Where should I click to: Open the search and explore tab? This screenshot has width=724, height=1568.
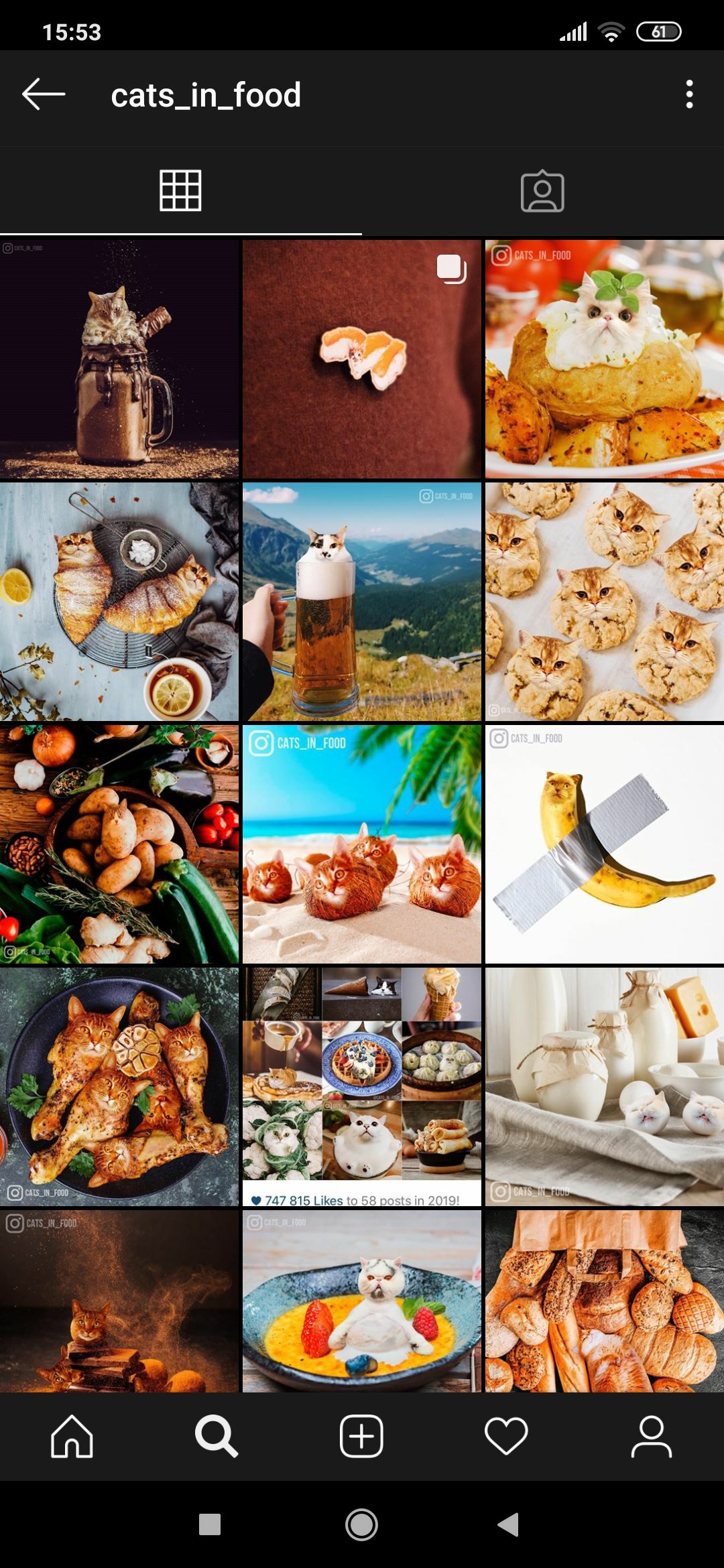pos(216,1436)
